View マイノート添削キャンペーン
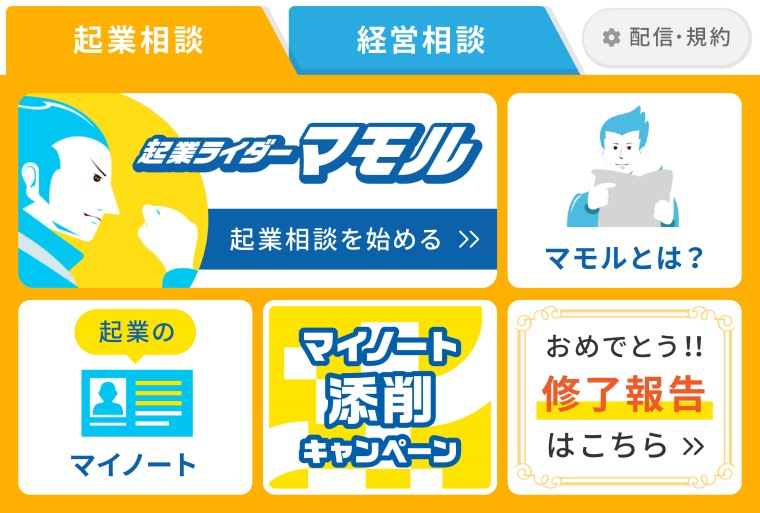 coord(380,397)
